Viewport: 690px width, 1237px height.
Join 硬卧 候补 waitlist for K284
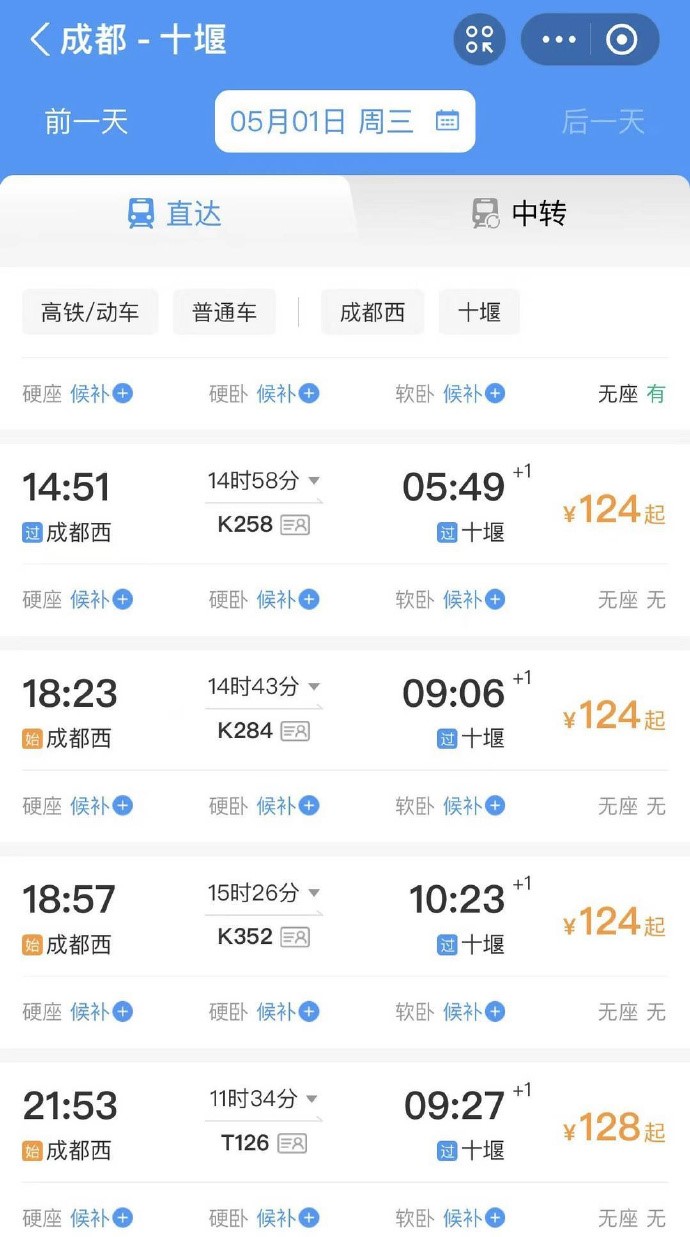click(x=288, y=805)
